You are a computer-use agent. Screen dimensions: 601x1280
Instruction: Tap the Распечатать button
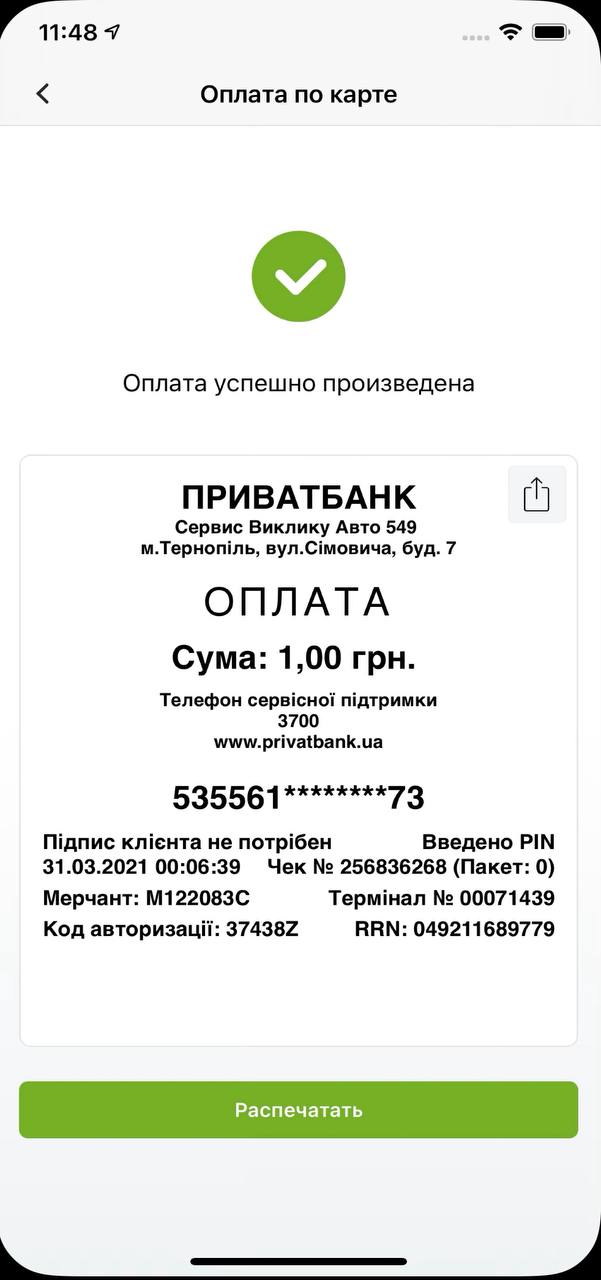[298, 1110]
